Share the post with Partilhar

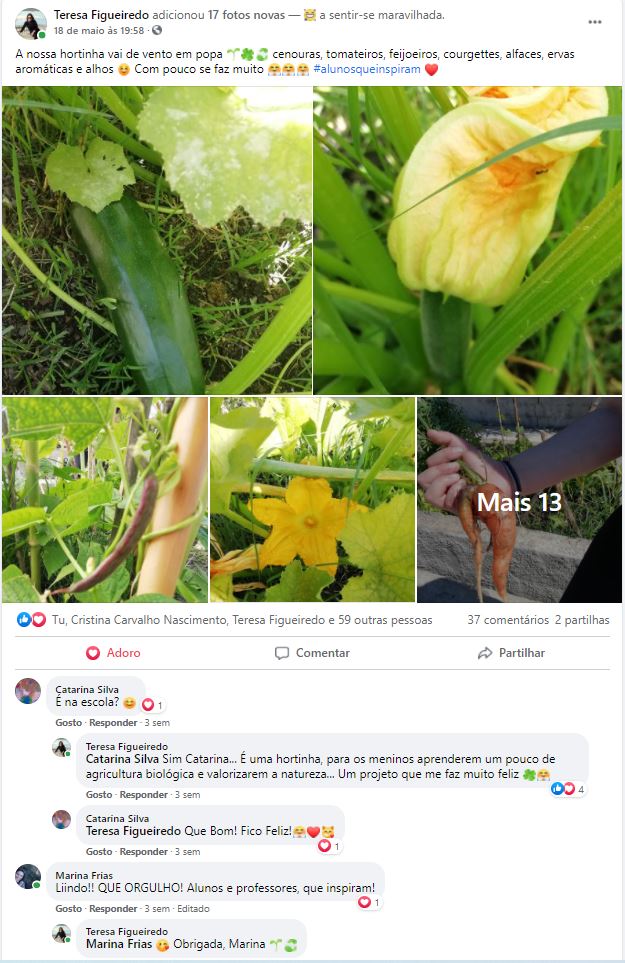(x=511, y=653)
